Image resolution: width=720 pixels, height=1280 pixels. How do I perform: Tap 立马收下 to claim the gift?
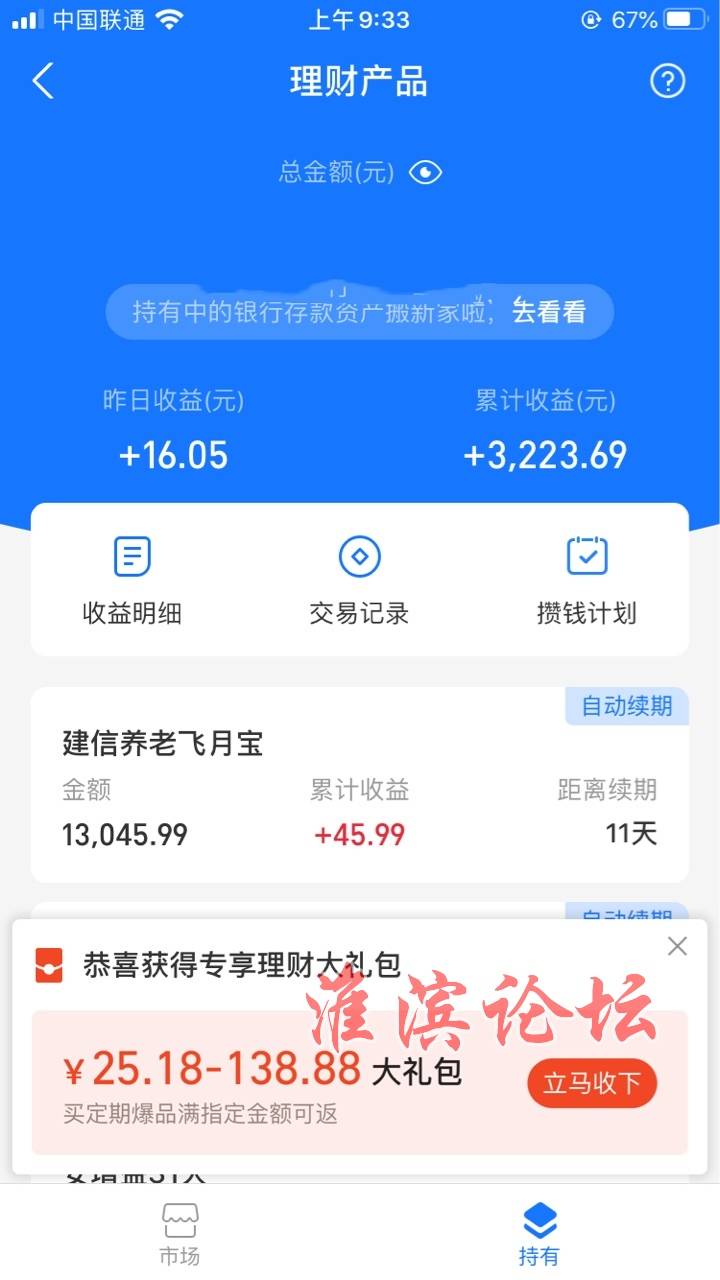[592, 1083]
